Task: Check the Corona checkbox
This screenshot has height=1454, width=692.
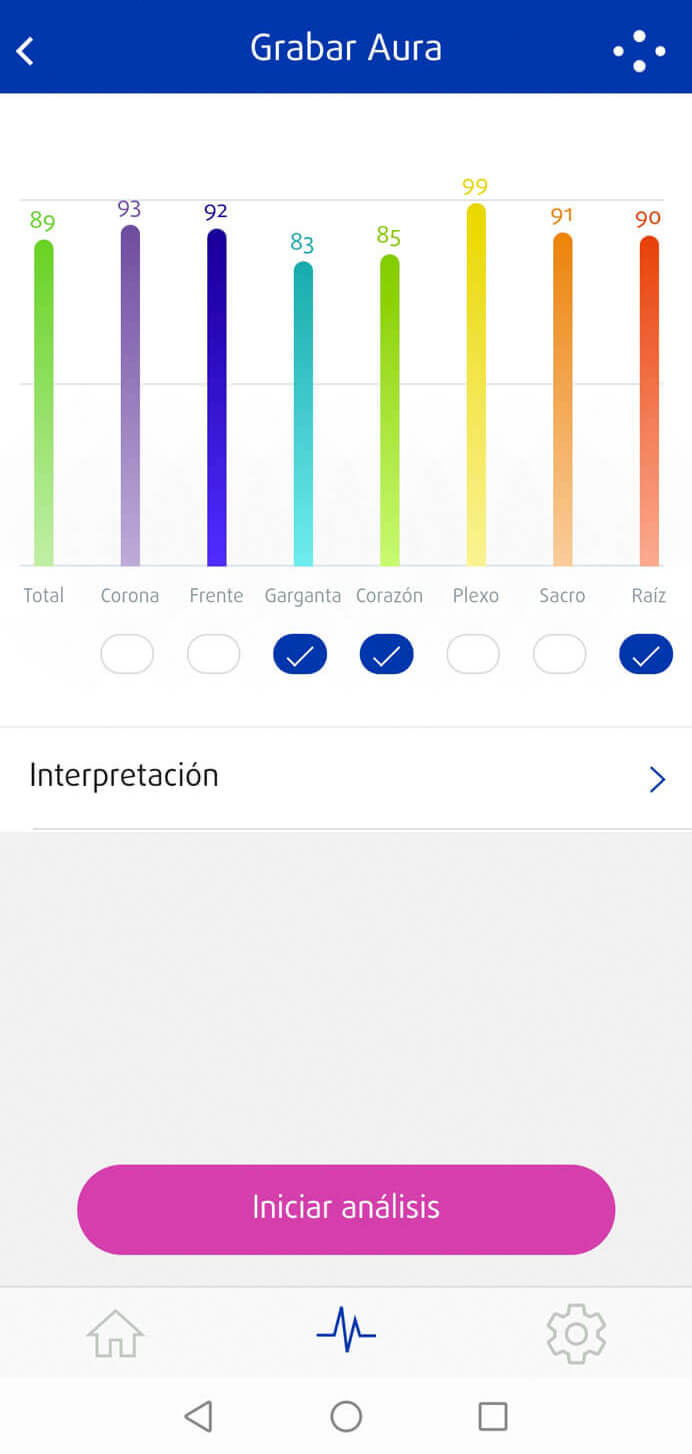Action: [127, 655]
